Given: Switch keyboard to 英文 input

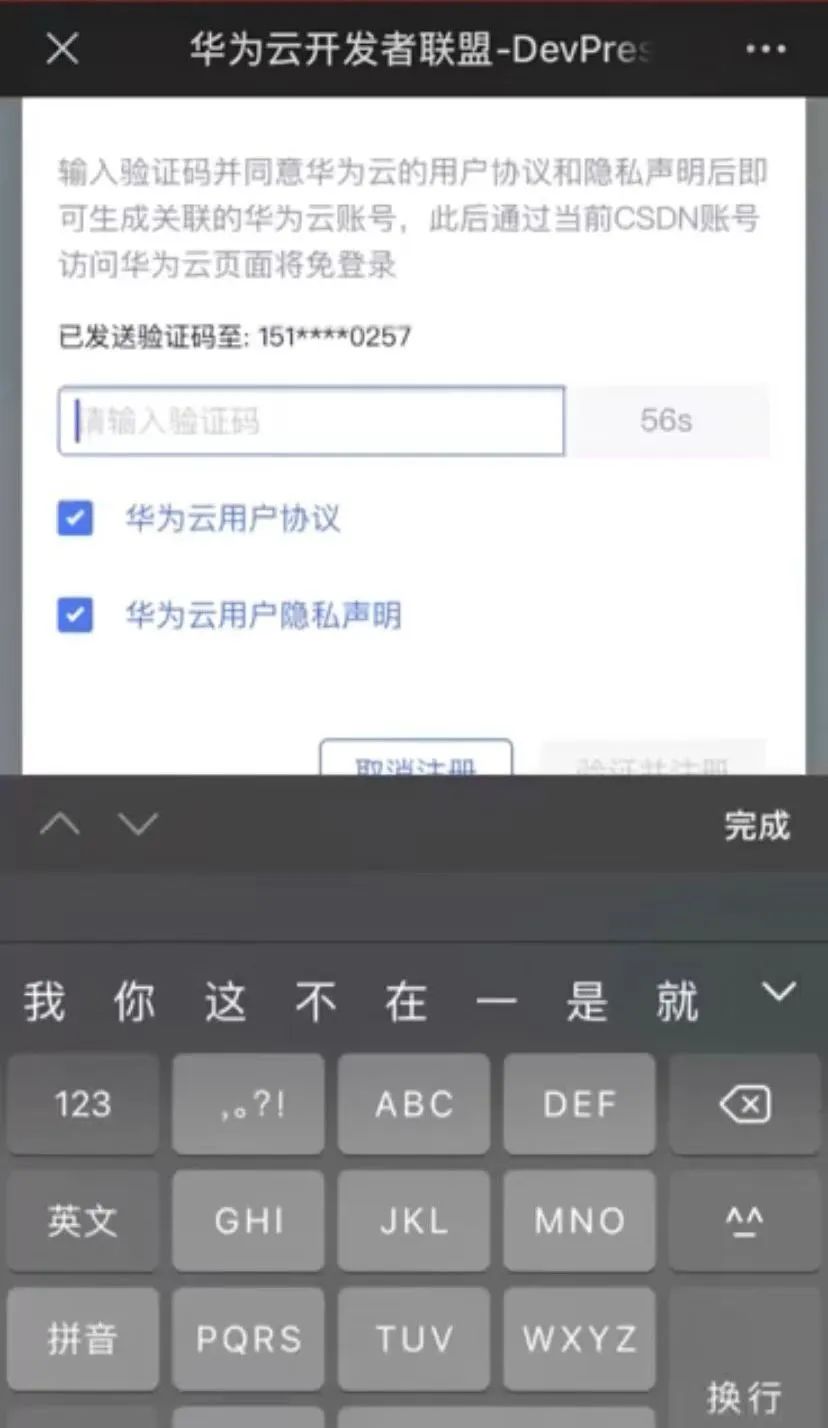Looking at the screenshot, I should coord(83,1221).
